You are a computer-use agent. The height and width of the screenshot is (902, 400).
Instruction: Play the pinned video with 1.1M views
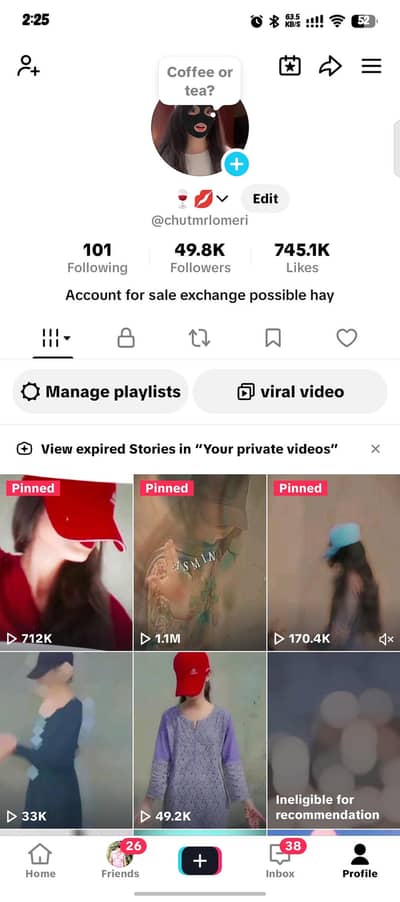pos(200,562)
